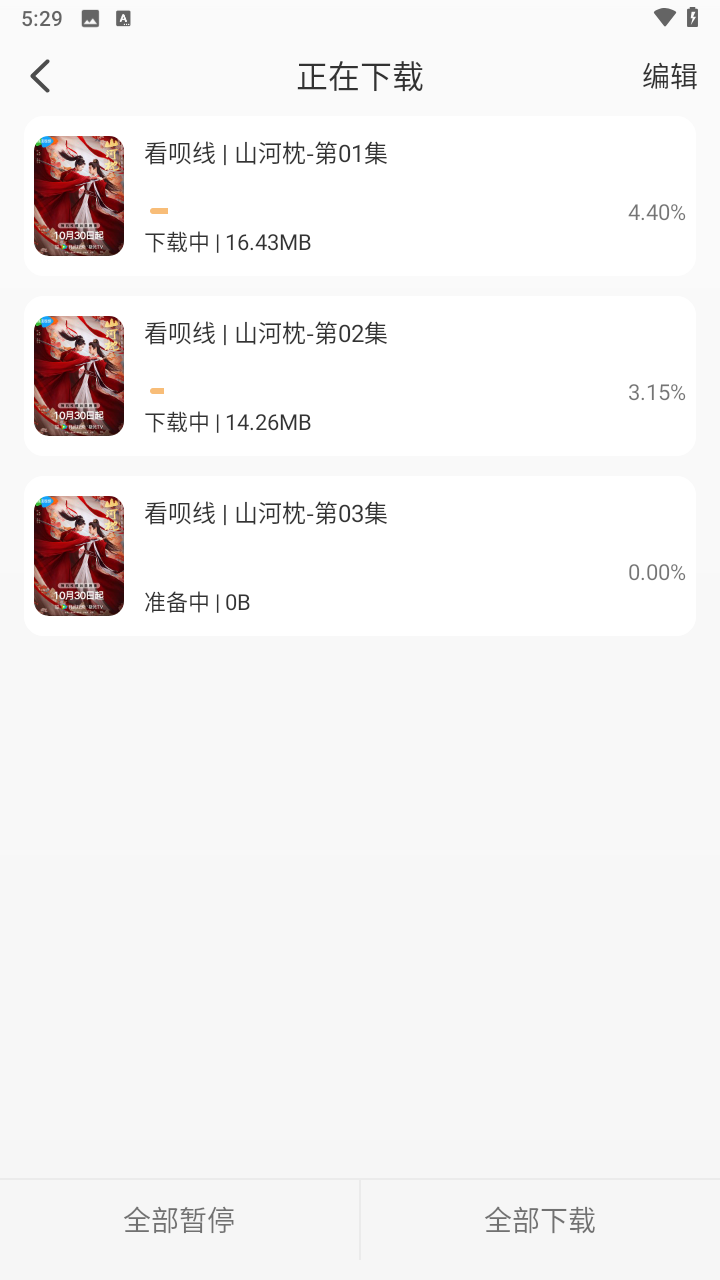The image size is (720, 1280).
Task: Pause the downloading 第01集 task
Action: pyautogui.click(x=360, y=196)
